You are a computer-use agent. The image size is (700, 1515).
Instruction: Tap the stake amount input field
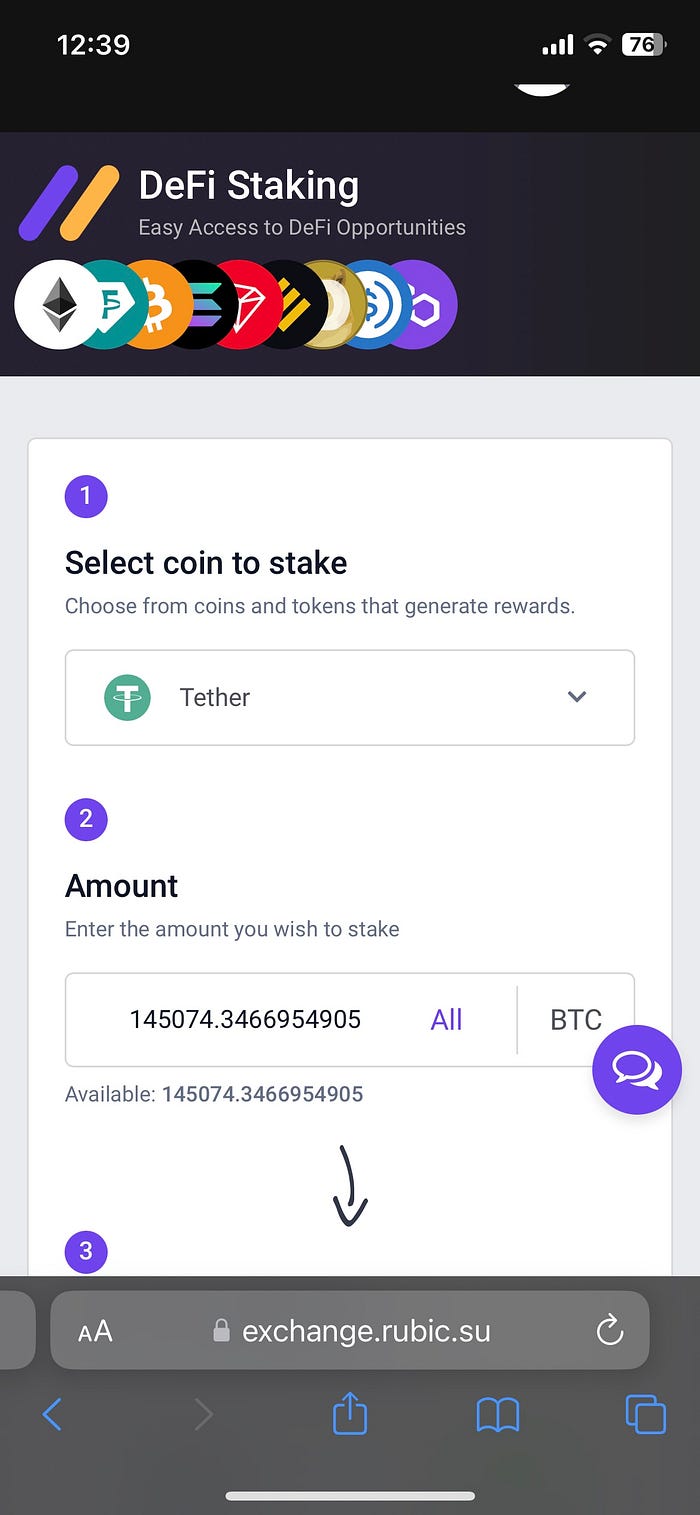click(x=245, y=1019)
